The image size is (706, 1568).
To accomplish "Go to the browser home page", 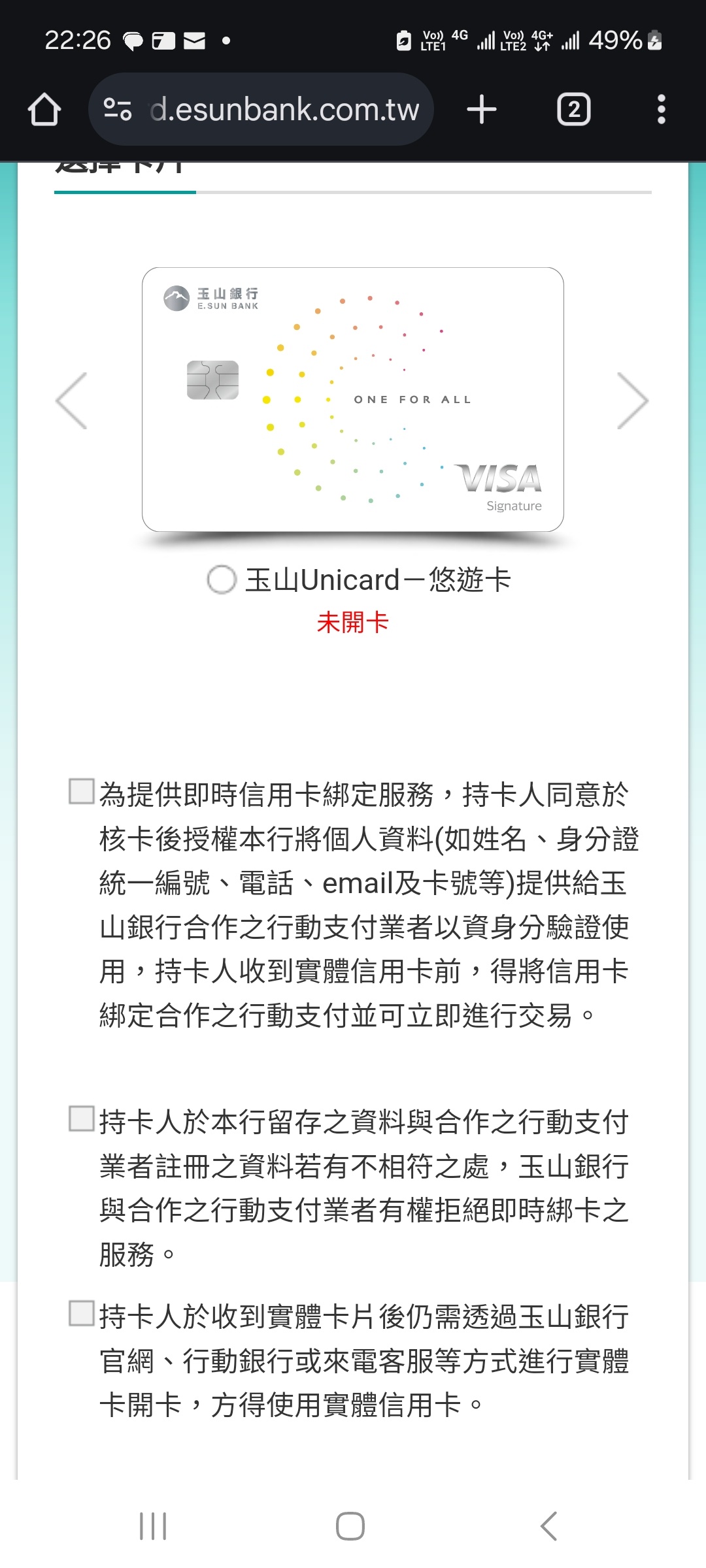I will (44, 109).
